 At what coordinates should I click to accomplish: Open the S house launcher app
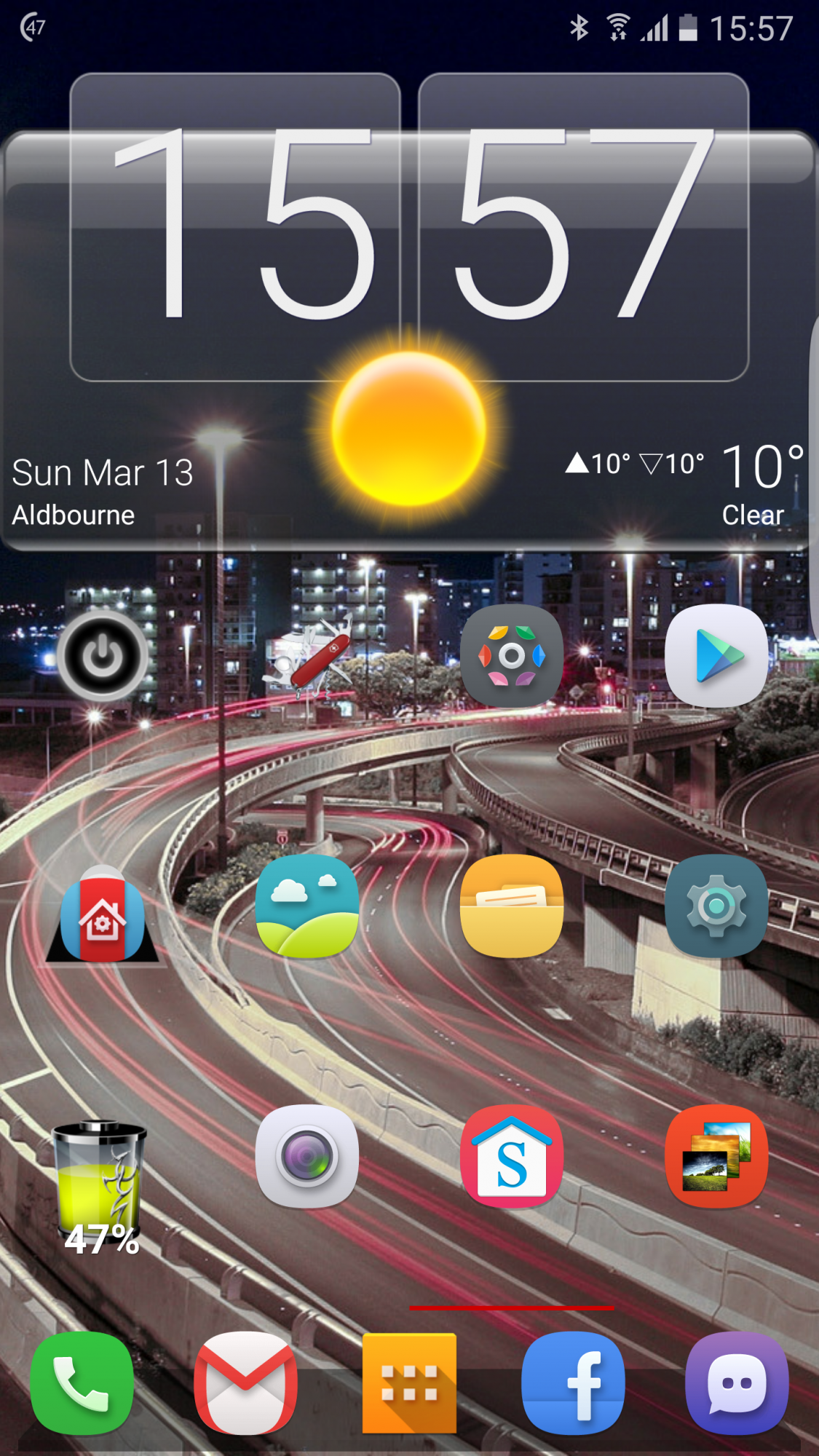(512, 1157)
